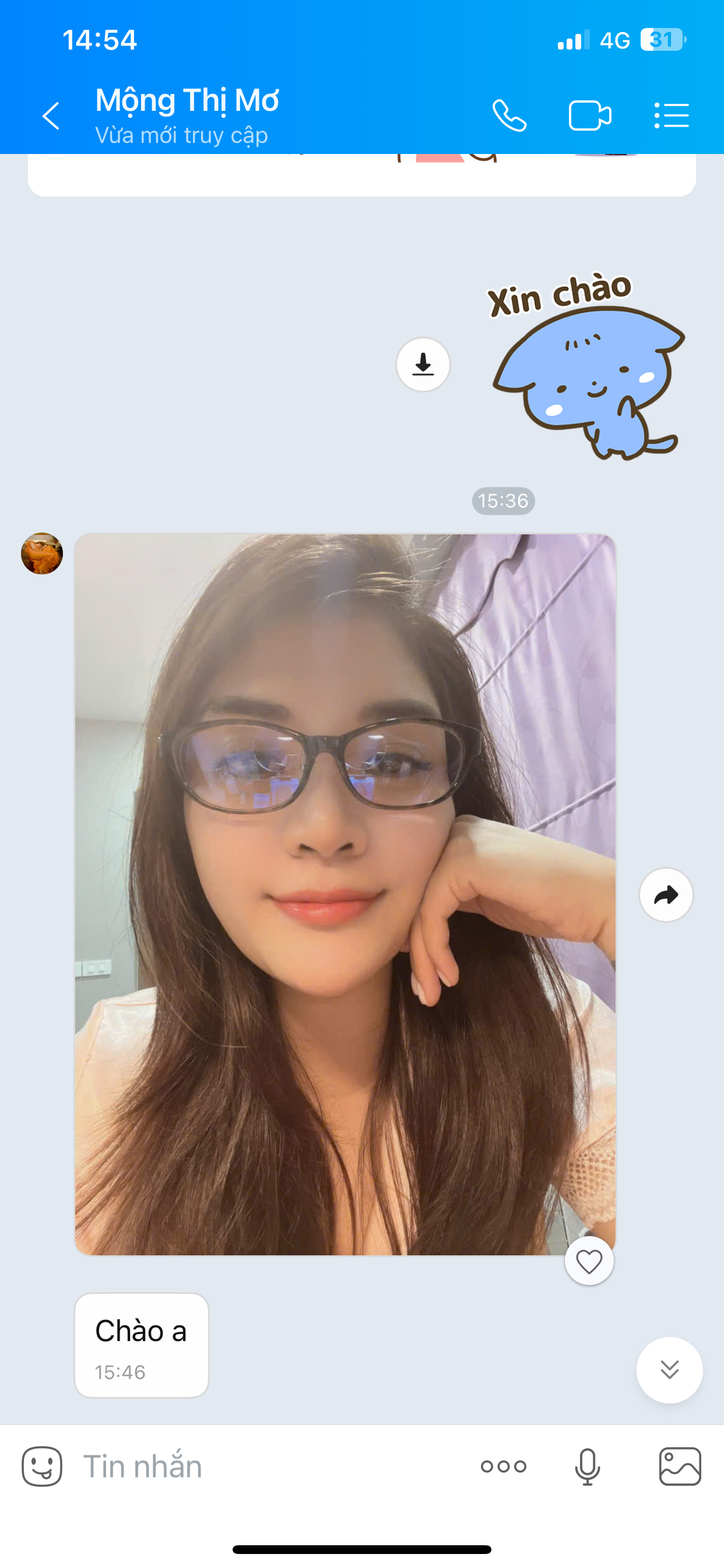Viewport: 724px width, 1568px height.
Task: Start a voice call with this contact
Action: click(509, 116)
